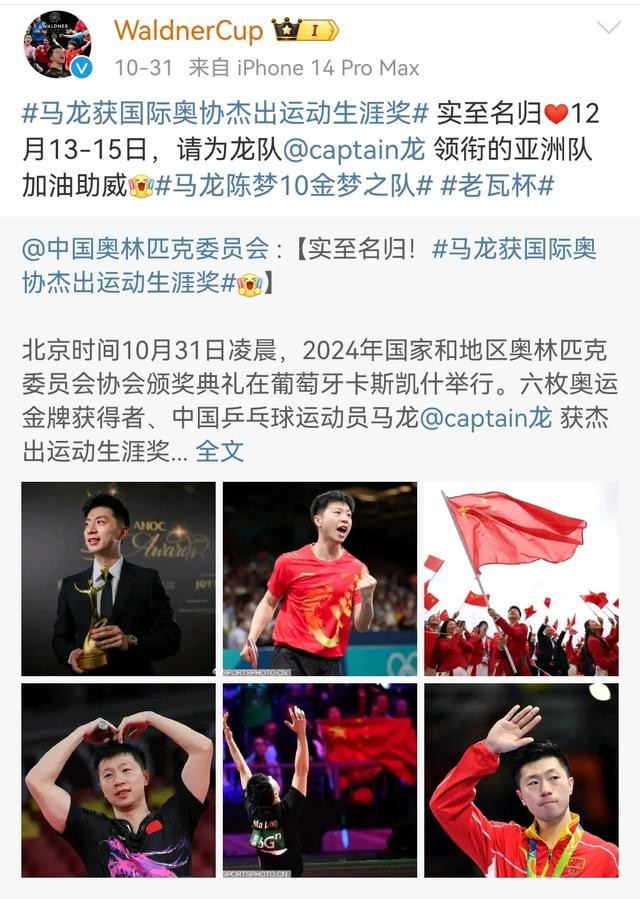Viewport: 640px width, 899px height.
Task: Open WaldnerCup's profile avatar
Action: pyautogui.click(x=57, y=45)
